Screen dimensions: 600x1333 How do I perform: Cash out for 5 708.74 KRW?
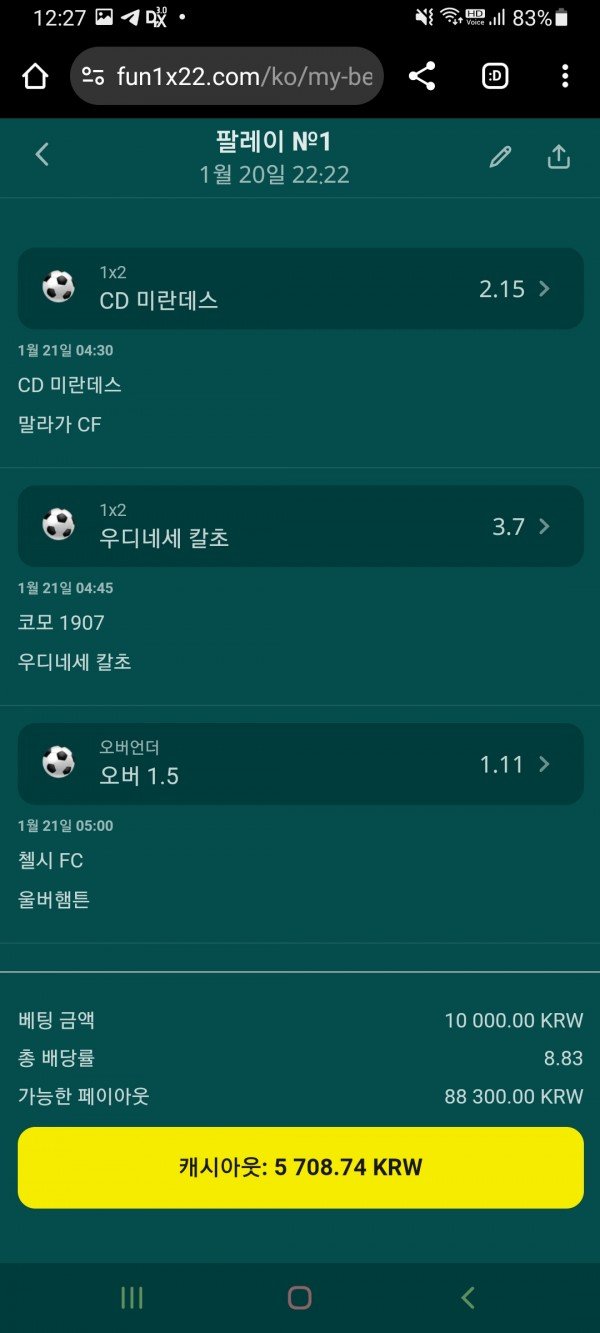pos(300,1167)
